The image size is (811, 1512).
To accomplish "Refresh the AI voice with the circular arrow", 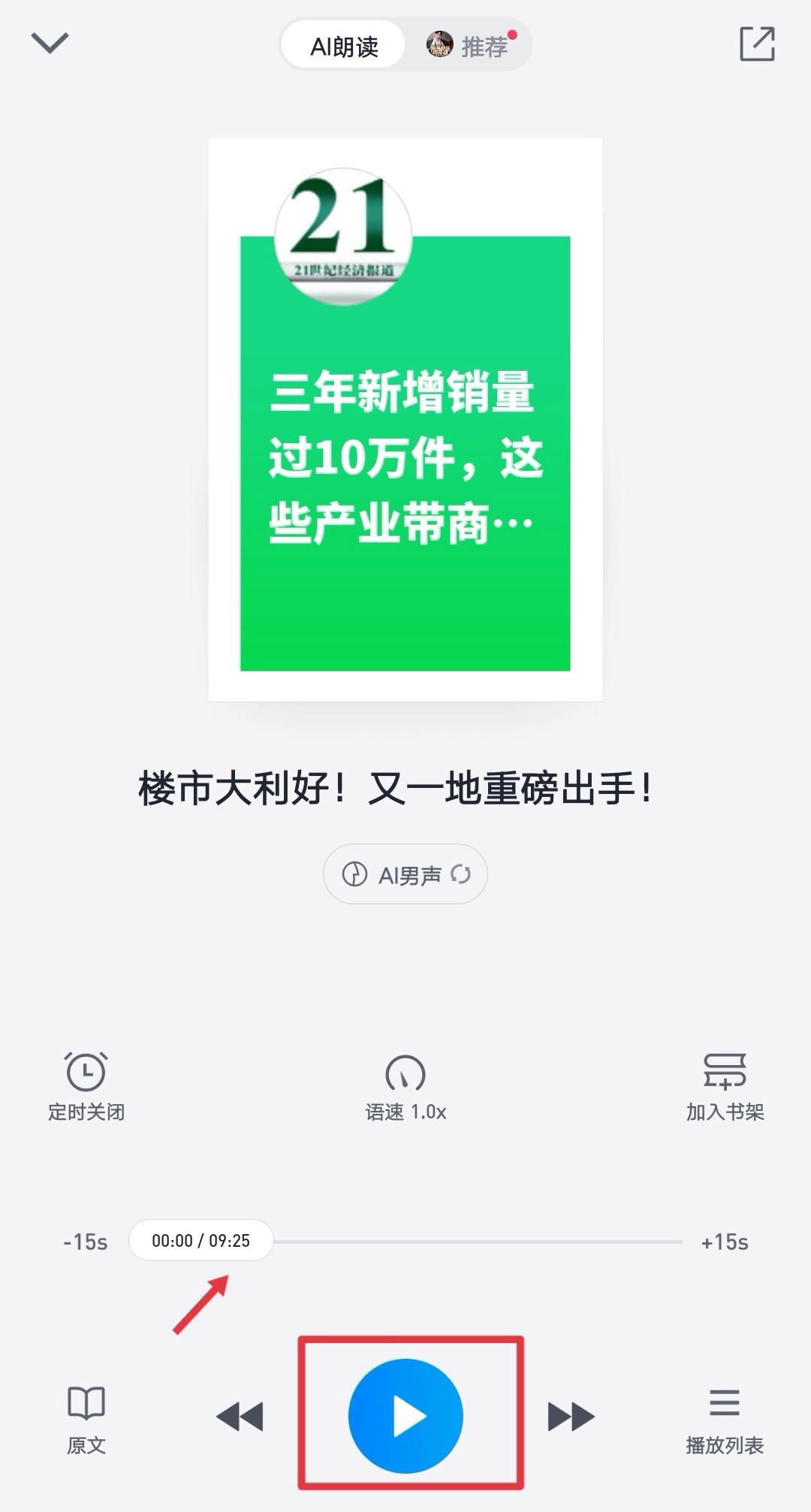I will 461,874.
